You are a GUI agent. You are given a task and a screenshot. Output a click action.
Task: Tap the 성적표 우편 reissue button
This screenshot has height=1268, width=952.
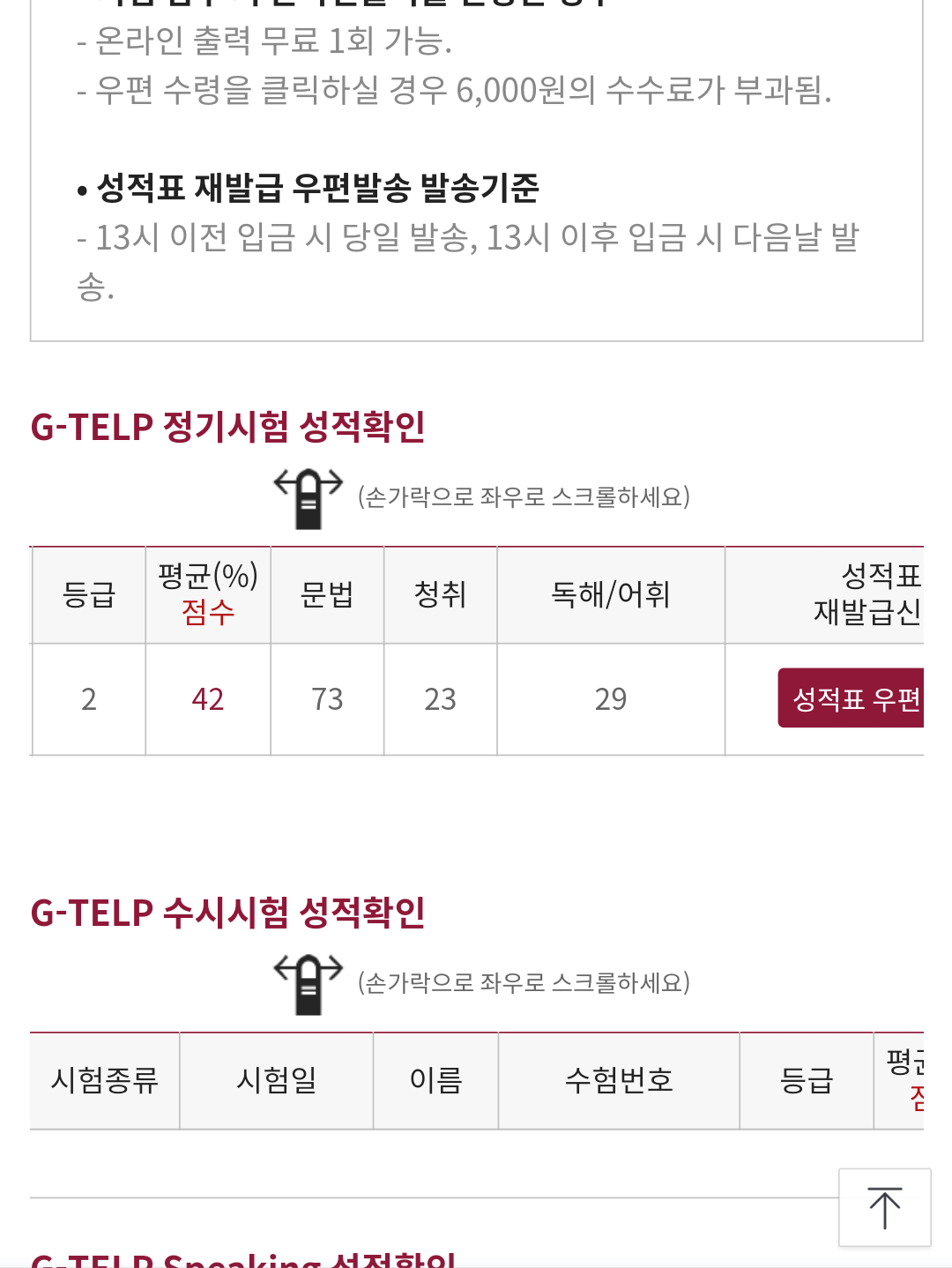click(851, 698)
